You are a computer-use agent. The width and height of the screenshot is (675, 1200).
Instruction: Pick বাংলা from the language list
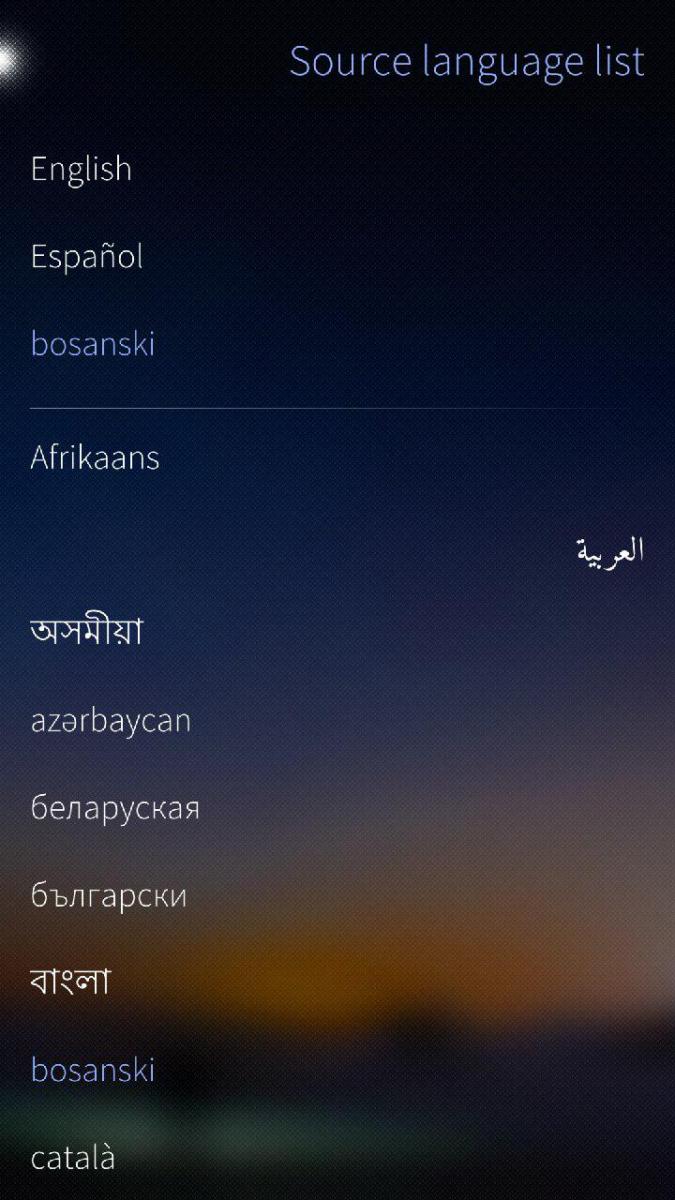click(70, 982)
